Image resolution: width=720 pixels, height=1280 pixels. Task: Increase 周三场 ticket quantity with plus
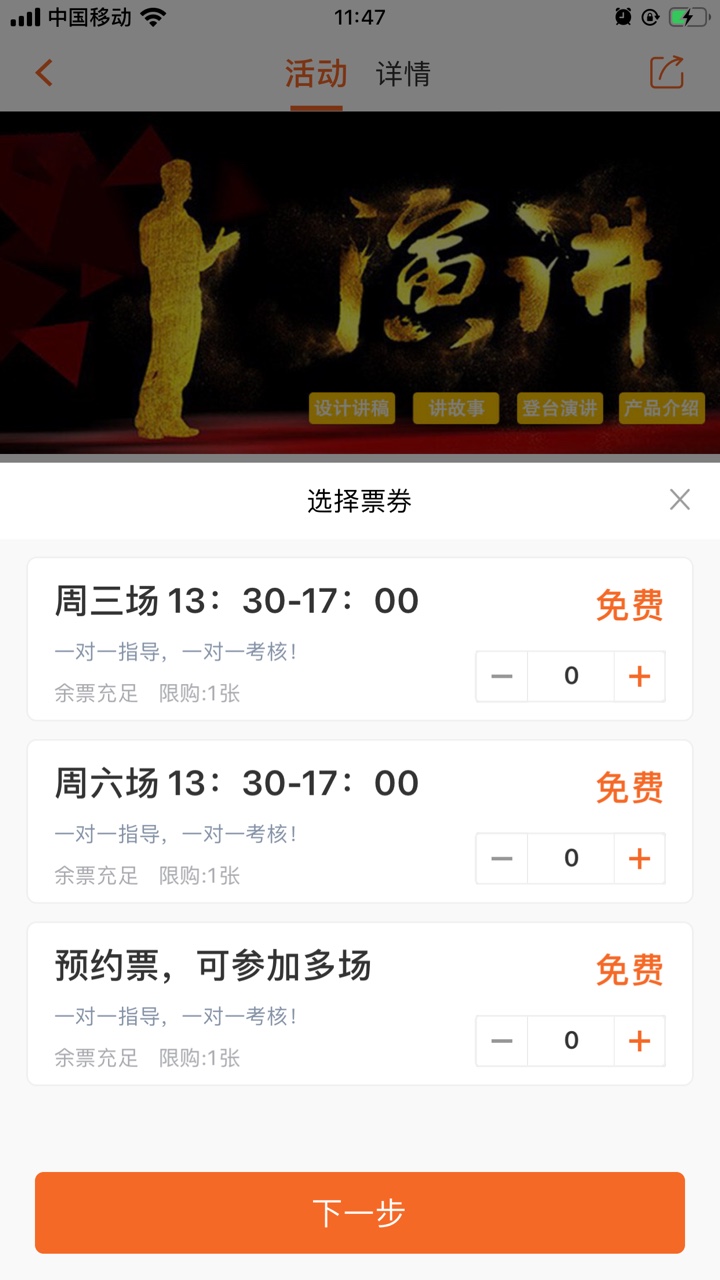coord(640,676)
